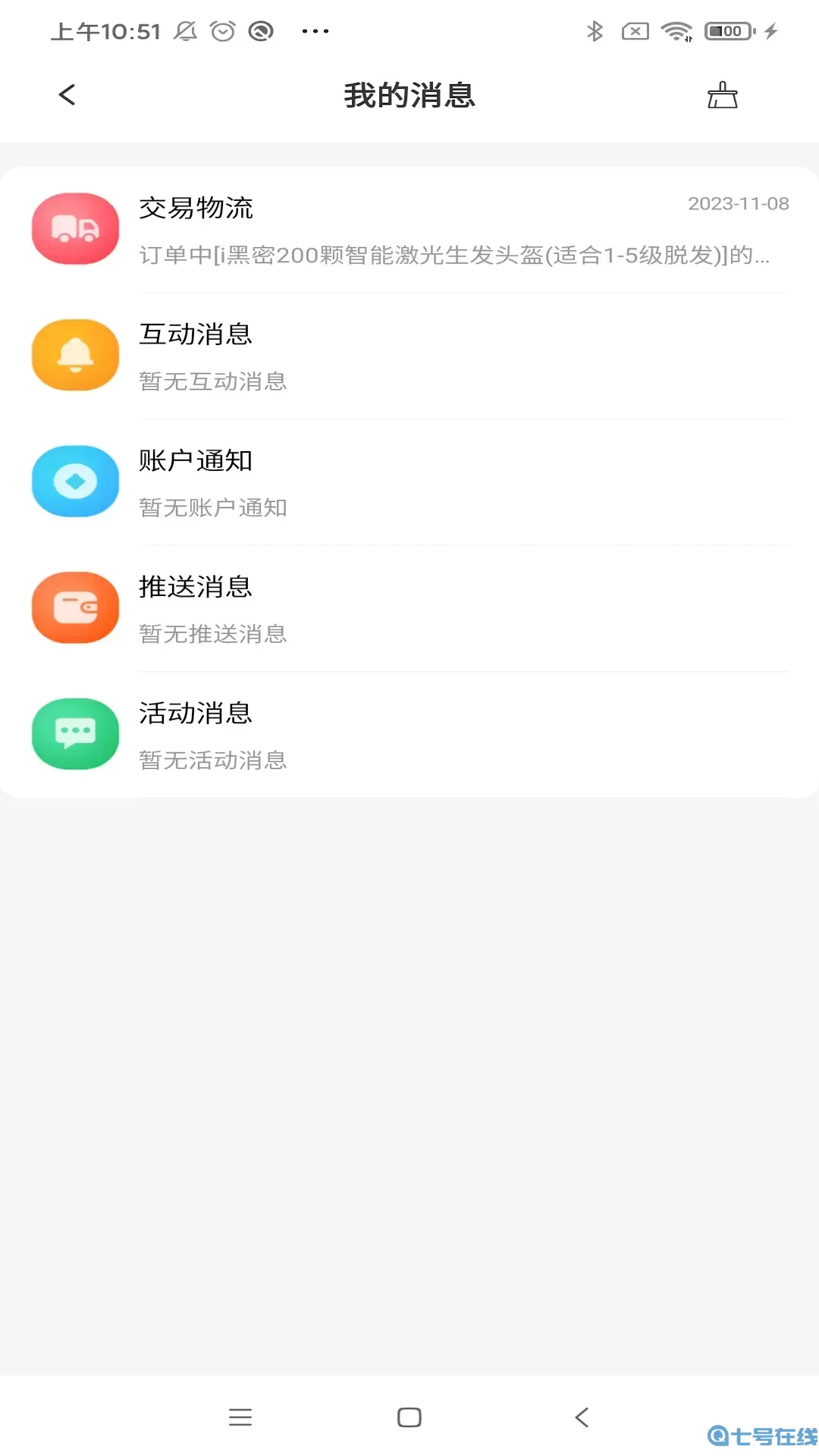Open the 推送消息 message row

[x=409, y=607]
